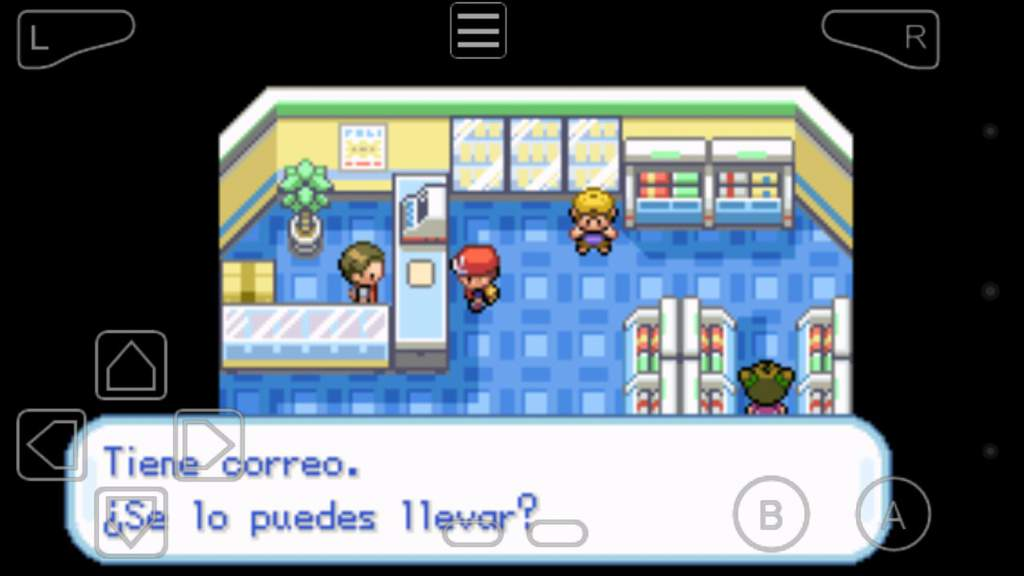
Task: Tap the D-pad right arrow
Action: point(209,445)
